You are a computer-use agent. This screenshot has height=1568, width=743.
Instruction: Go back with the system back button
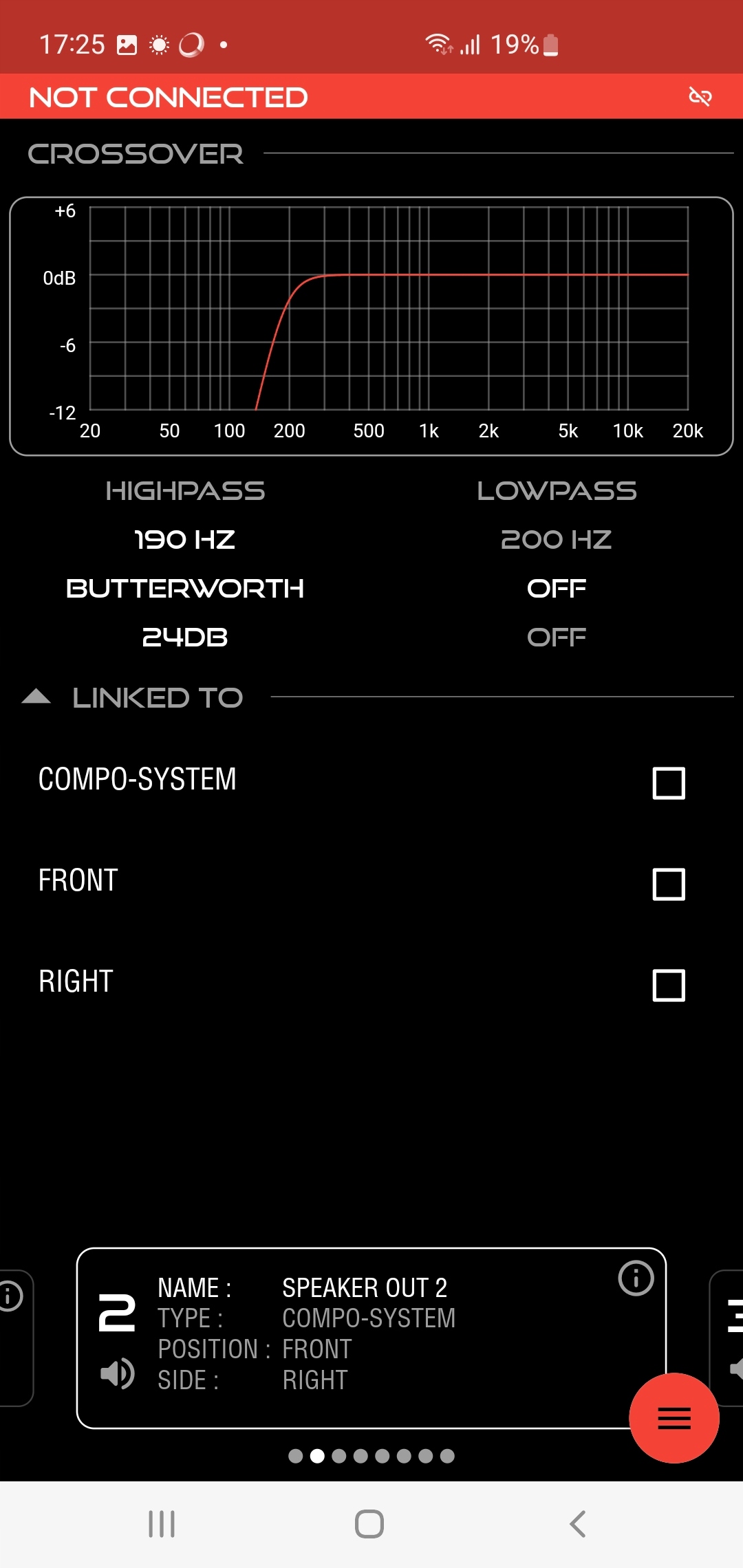point(578,1524)
